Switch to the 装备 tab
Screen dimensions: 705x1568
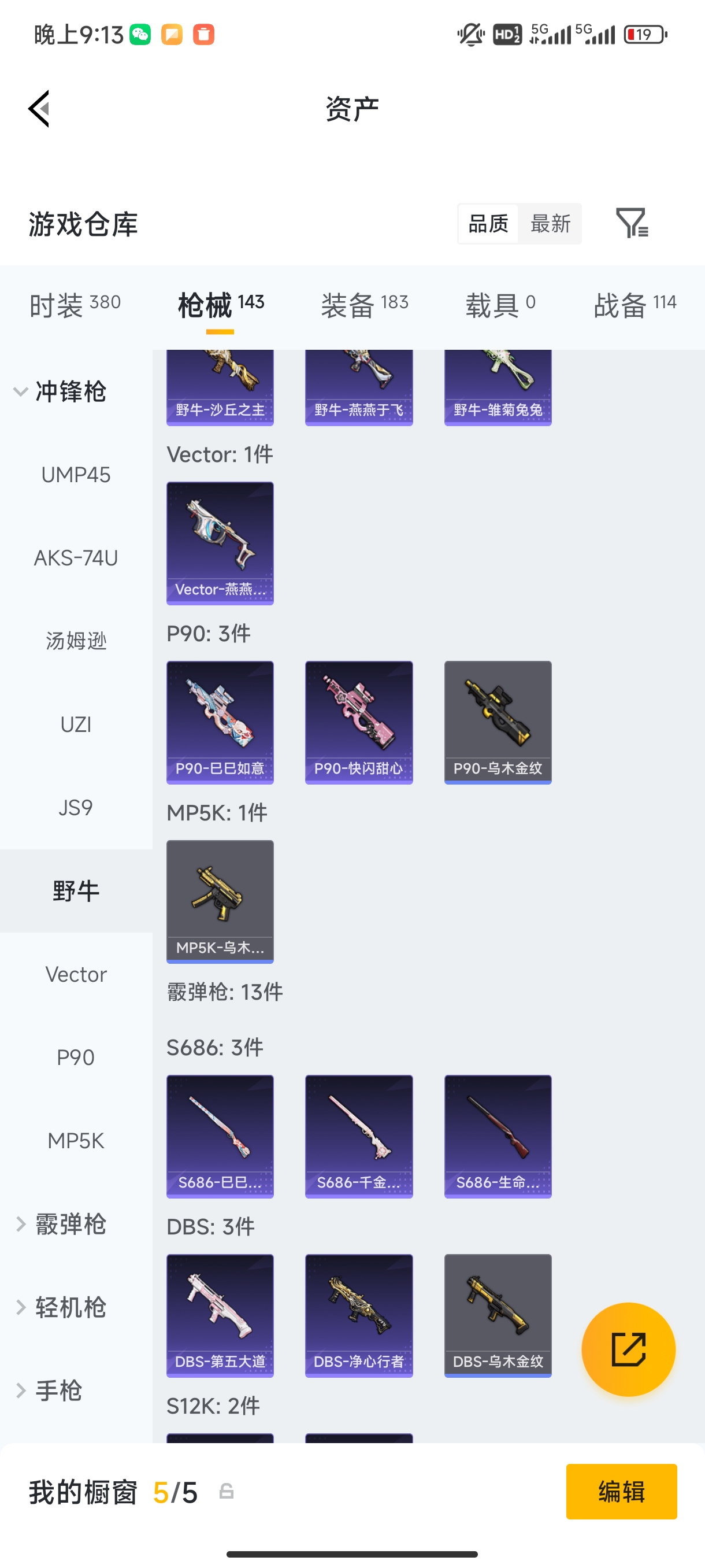365,304
